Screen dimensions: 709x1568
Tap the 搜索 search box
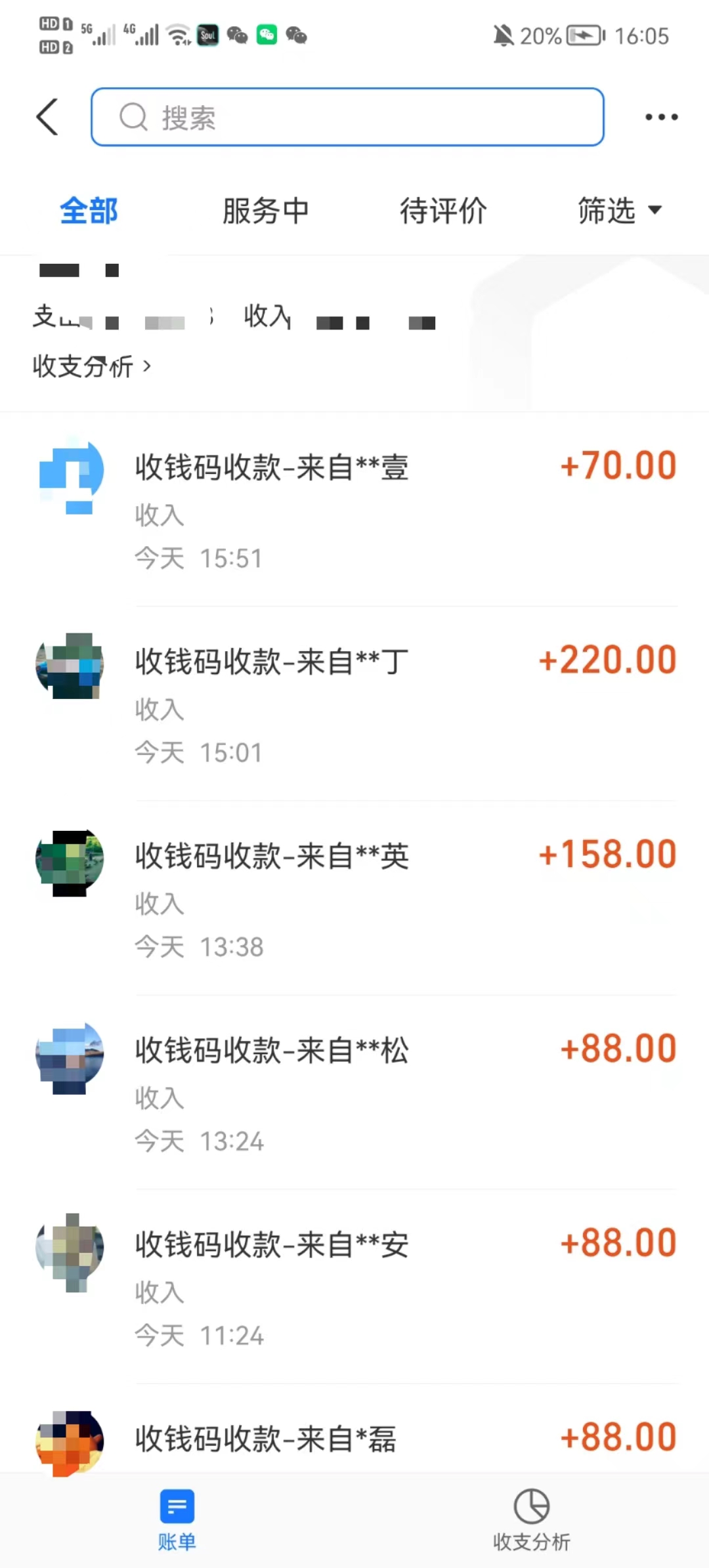(x=347, y=117)
